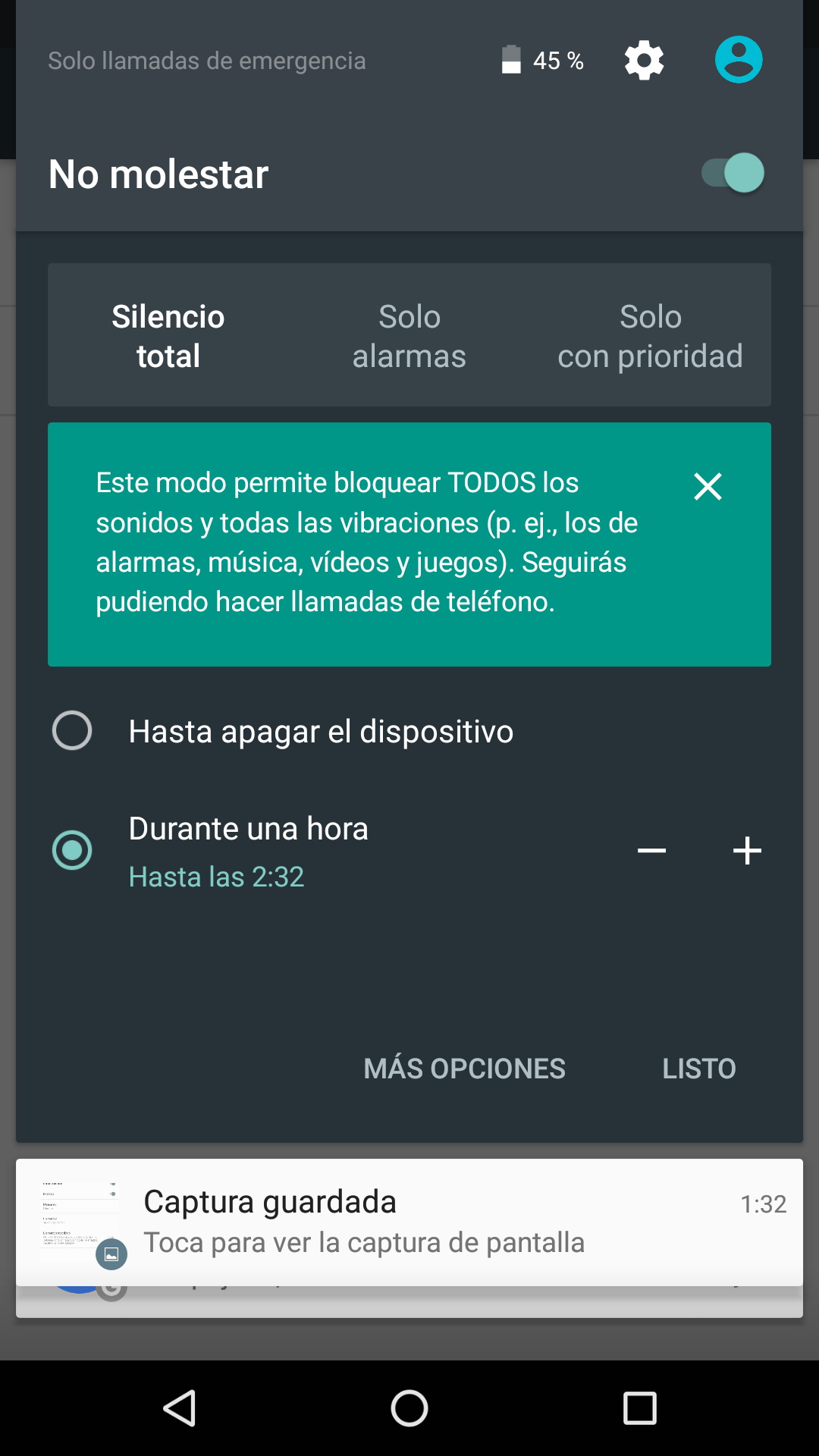This screenshot has height=1456, width=819.
Task: Dismiss the green info banner
Action: coord(708,486)
